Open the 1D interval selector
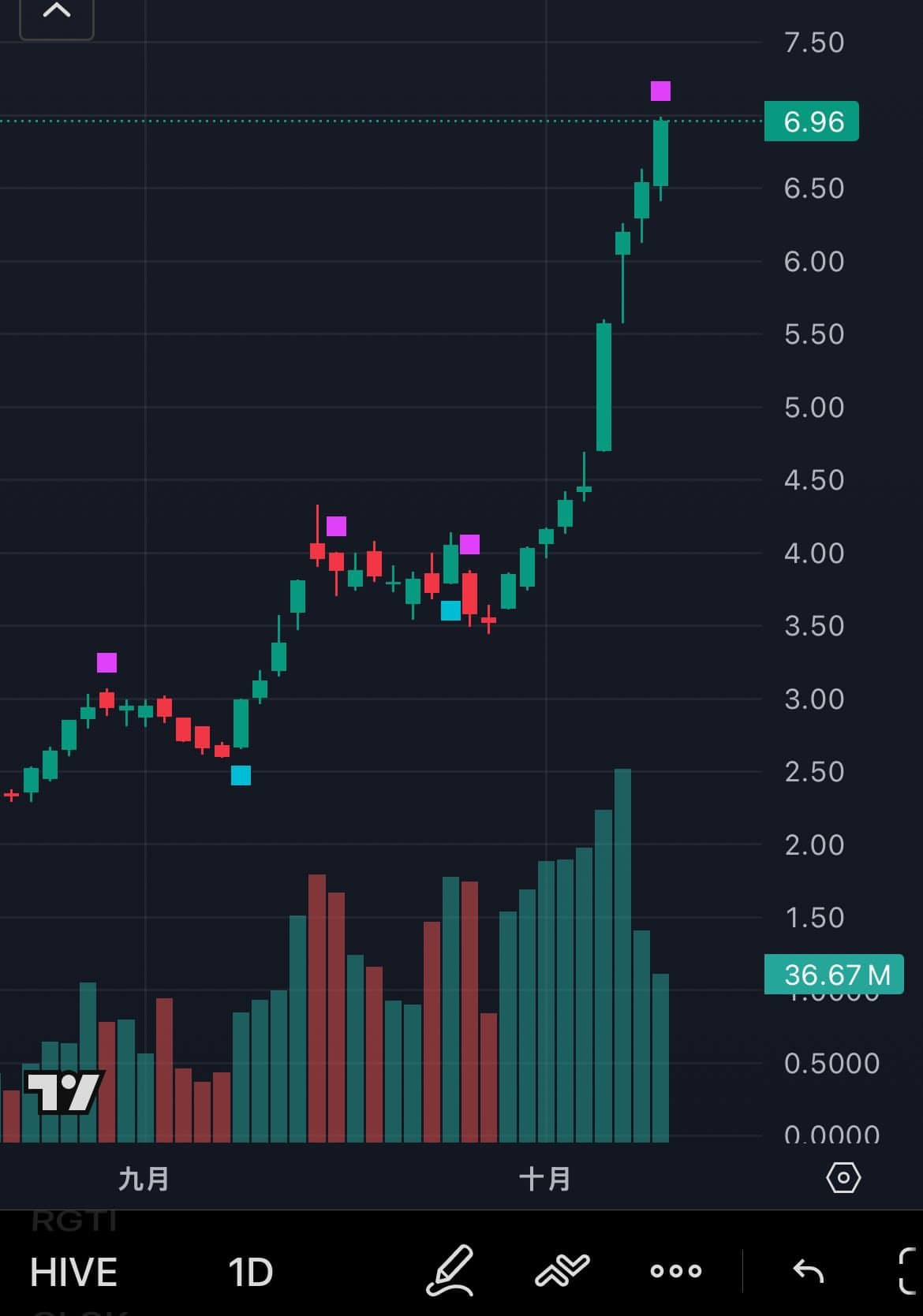 (x=250, y=1271)
